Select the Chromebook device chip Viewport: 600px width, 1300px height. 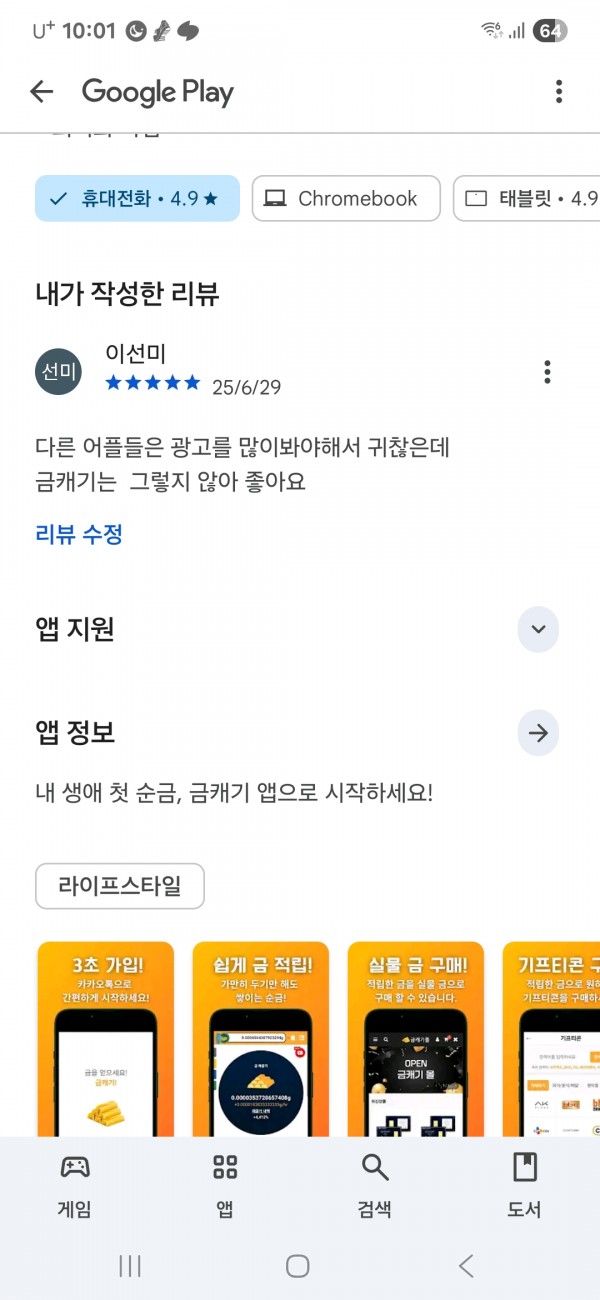point(346,198)
